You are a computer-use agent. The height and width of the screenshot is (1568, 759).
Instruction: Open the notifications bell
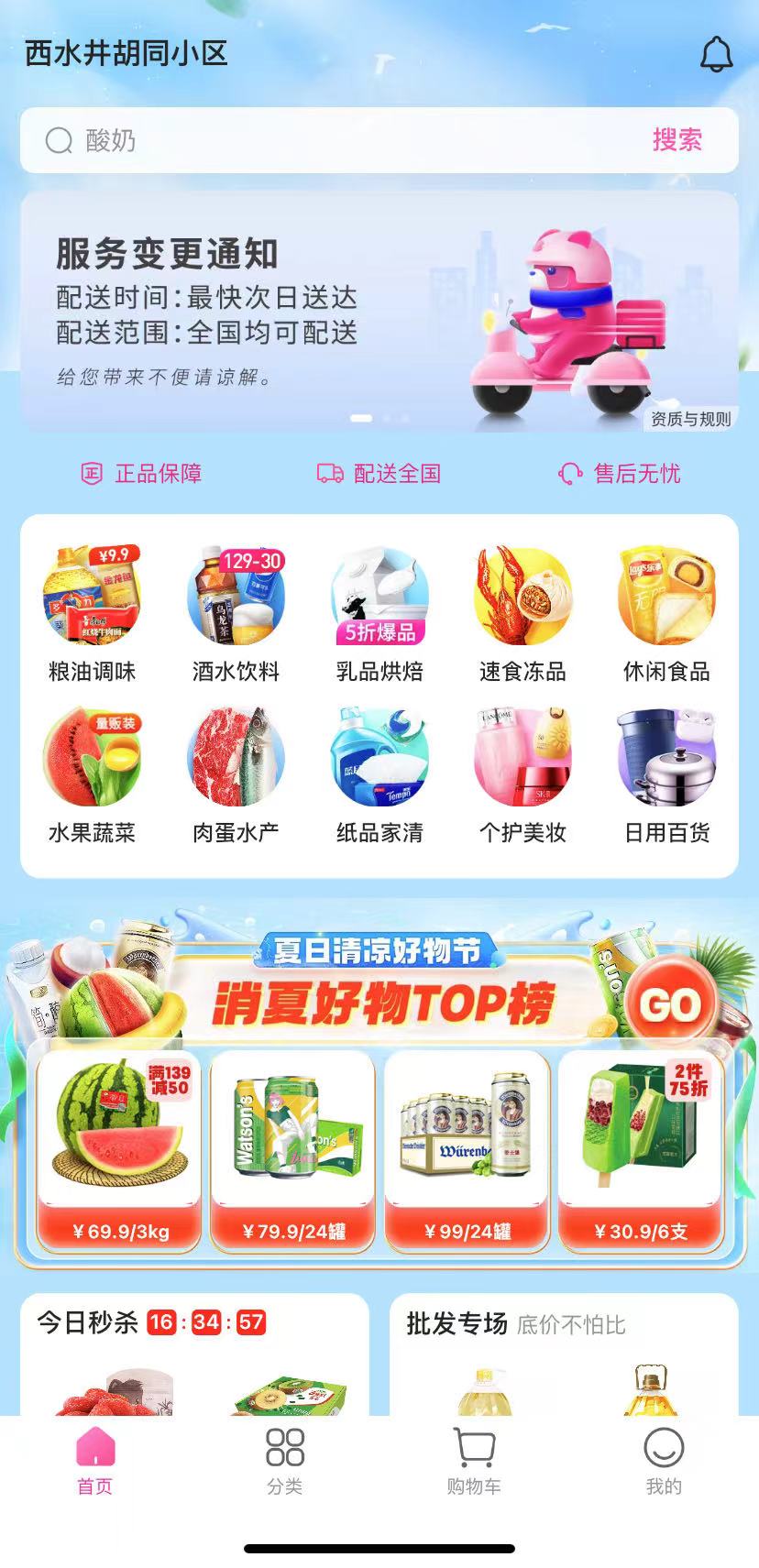(716, 55)
